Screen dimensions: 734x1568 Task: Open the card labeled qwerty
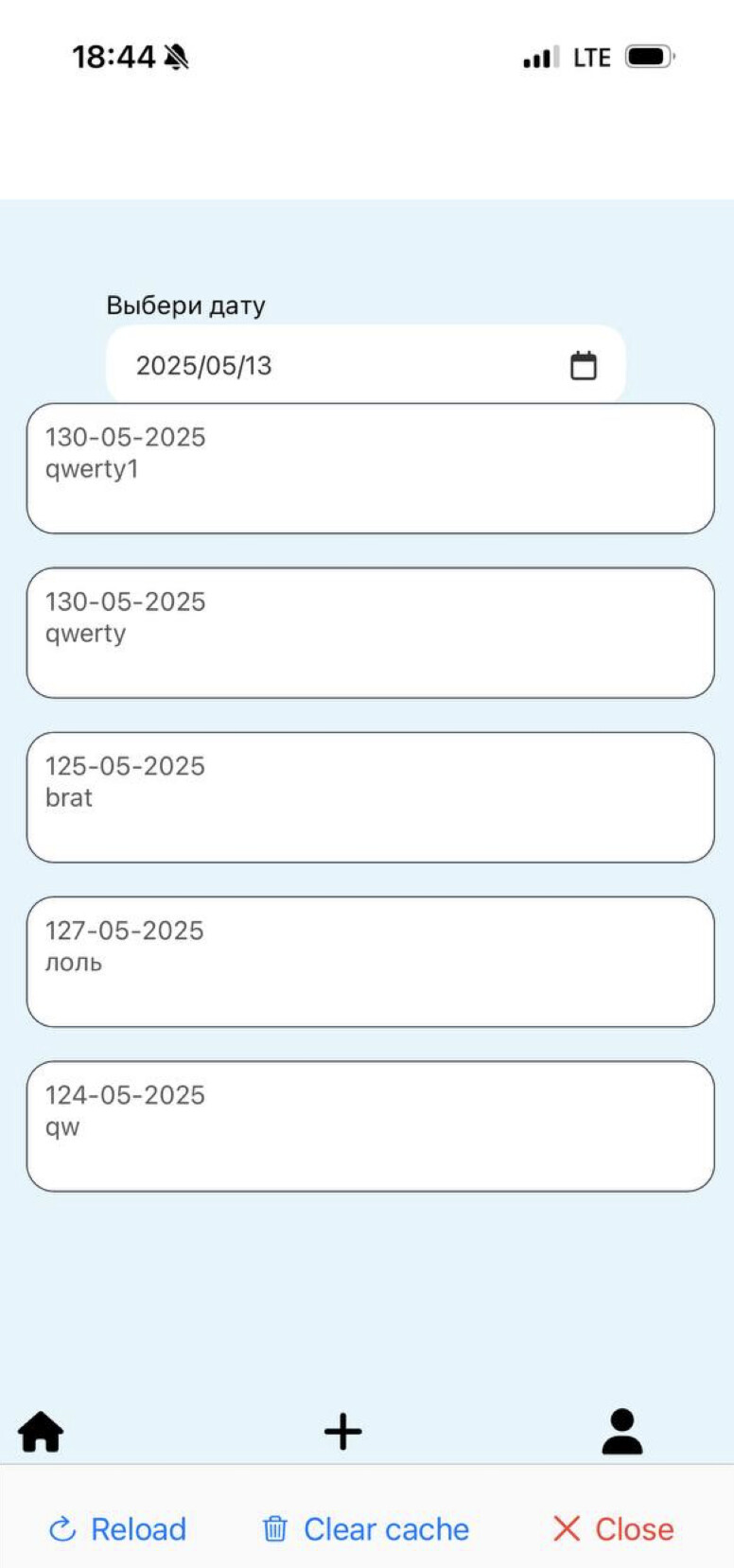(370, 634)
